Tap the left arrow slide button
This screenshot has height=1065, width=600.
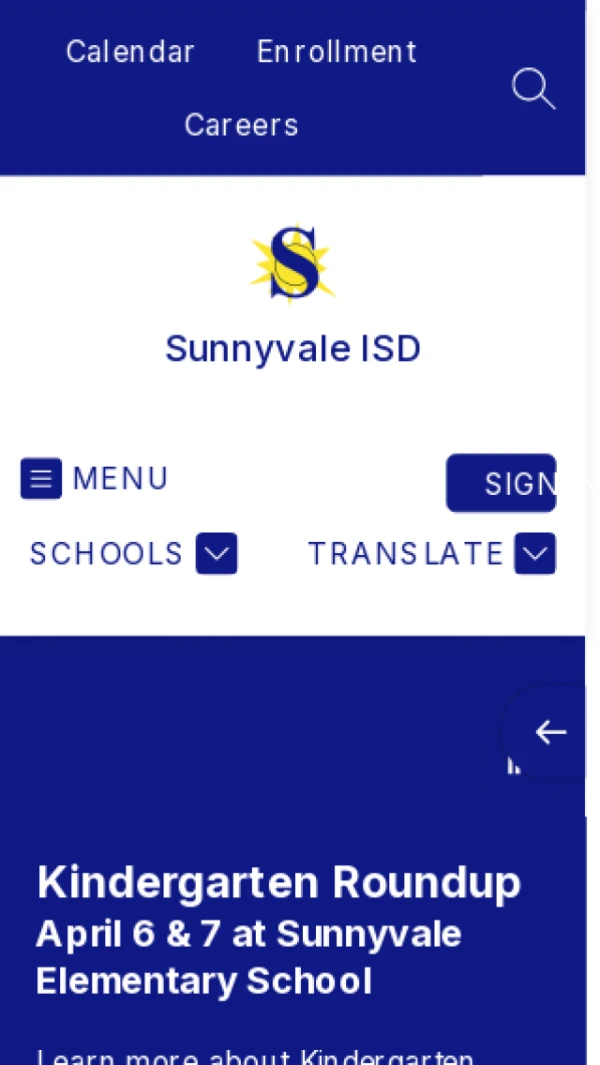tap(550, 733)
